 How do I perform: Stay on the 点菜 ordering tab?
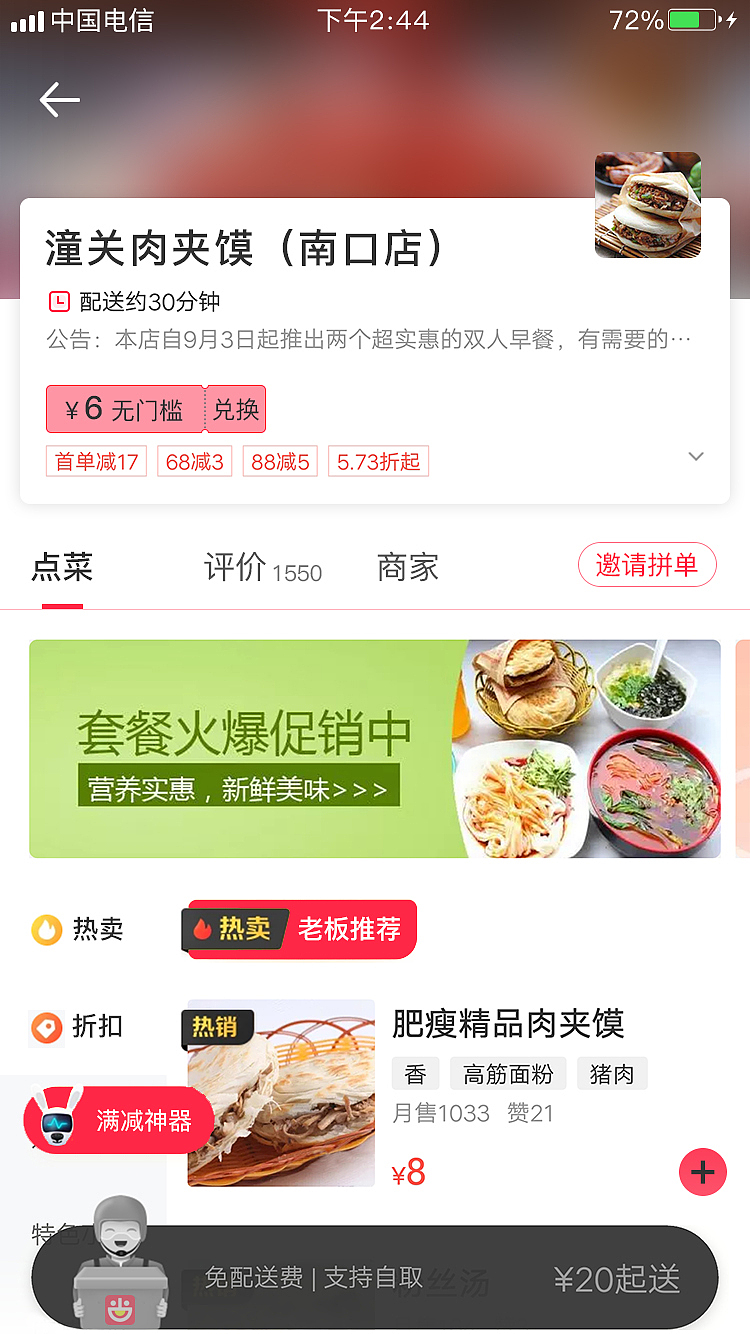coord(62,566)
